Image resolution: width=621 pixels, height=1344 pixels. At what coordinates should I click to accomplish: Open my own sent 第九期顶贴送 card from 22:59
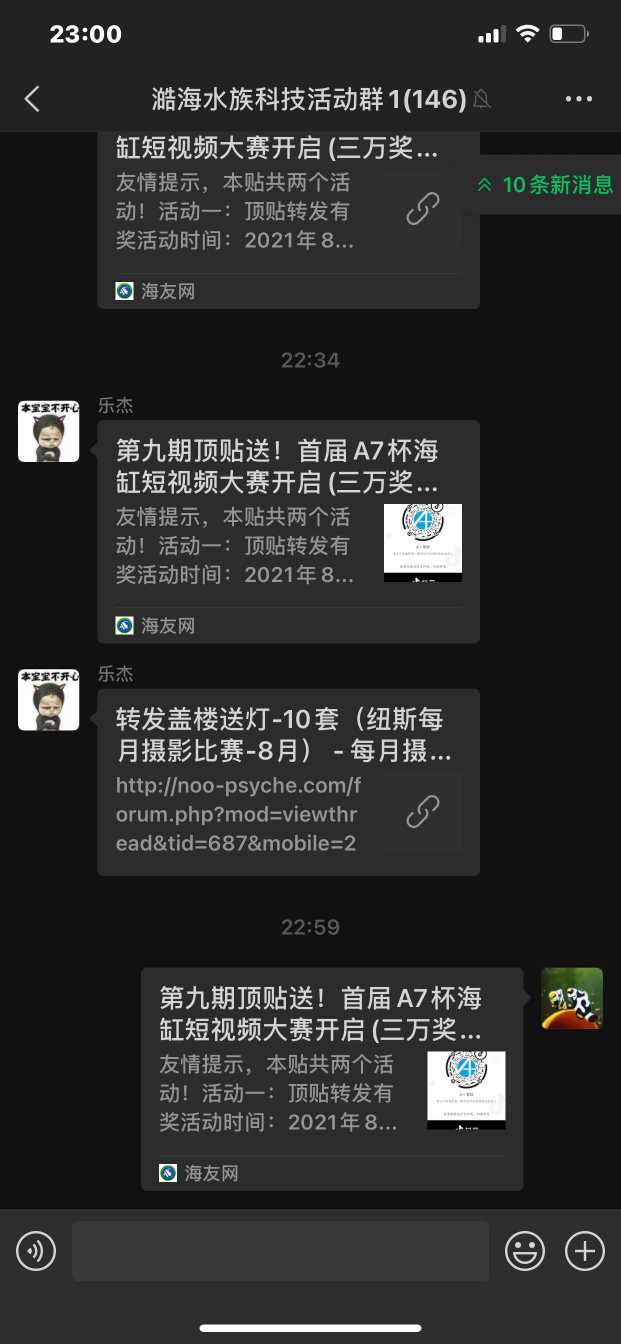(x=331, y=1078)
